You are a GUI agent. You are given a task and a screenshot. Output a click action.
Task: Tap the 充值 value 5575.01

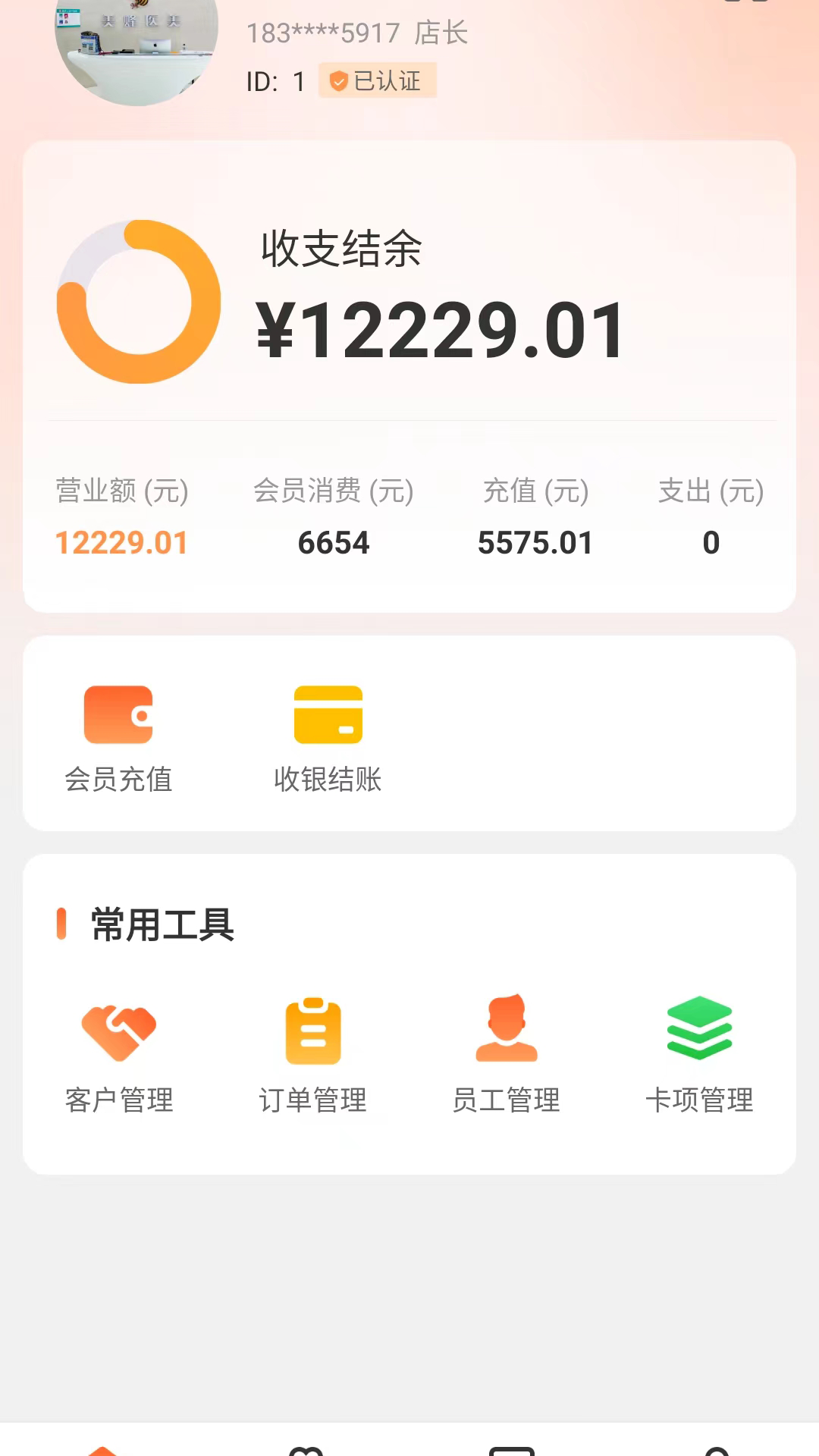[x=536, y=542]
